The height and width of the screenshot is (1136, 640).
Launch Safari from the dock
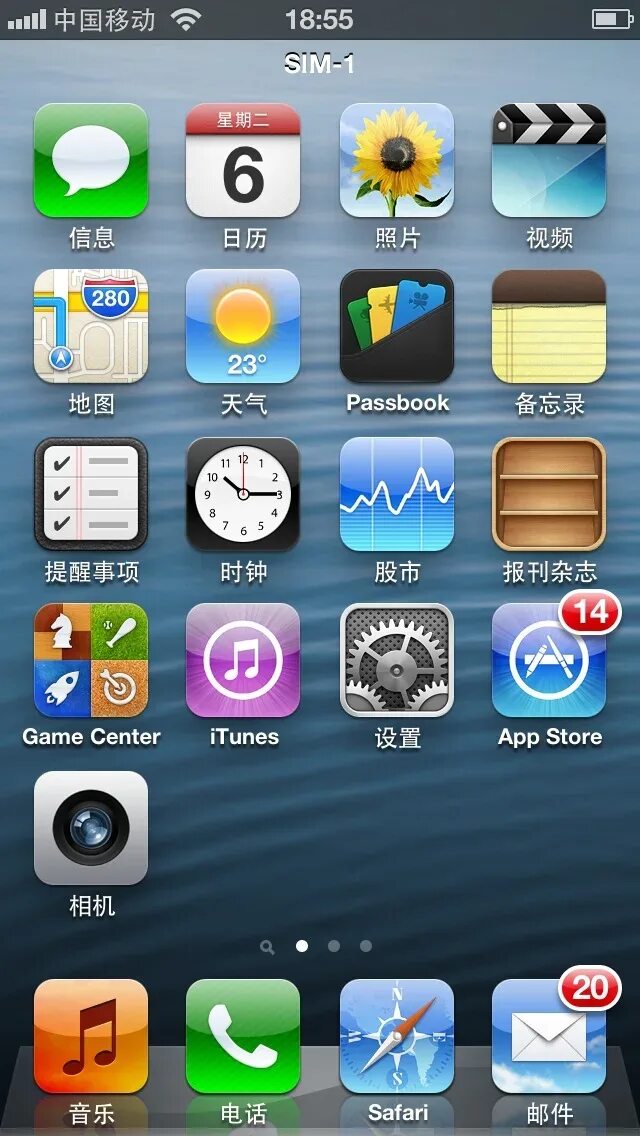397,1036
